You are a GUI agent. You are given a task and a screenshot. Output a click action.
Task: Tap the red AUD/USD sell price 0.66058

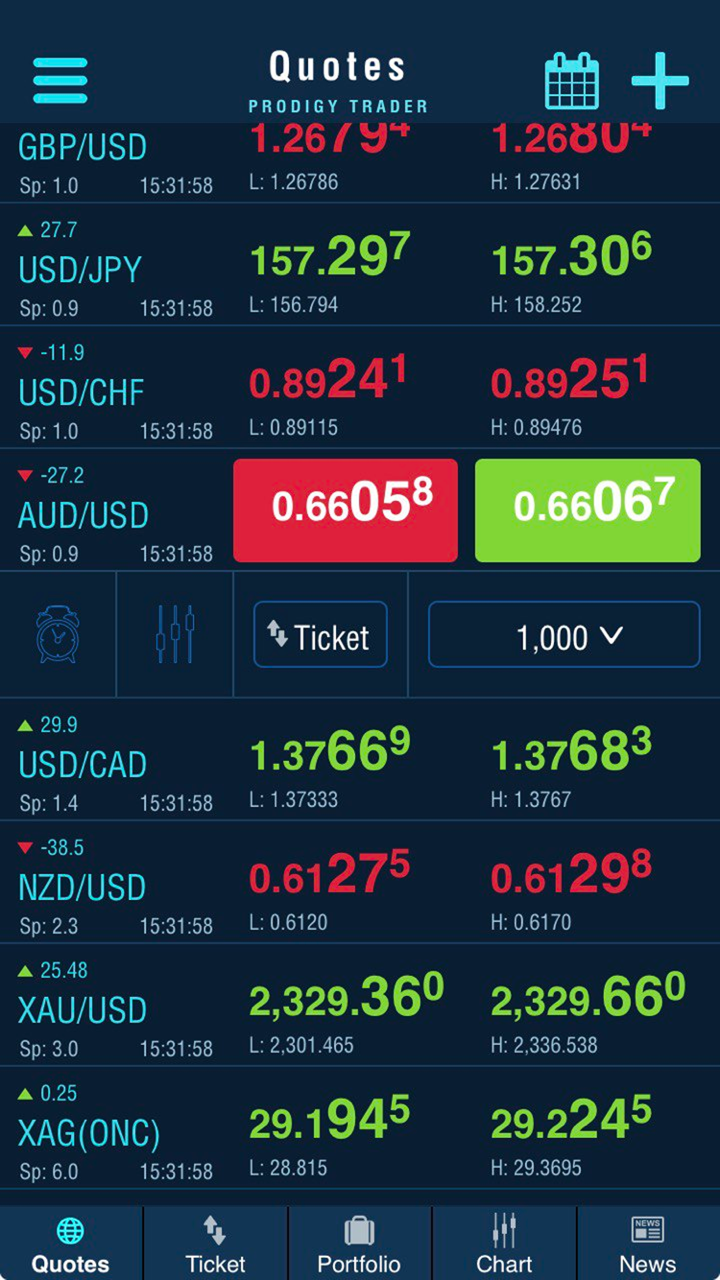345,510
